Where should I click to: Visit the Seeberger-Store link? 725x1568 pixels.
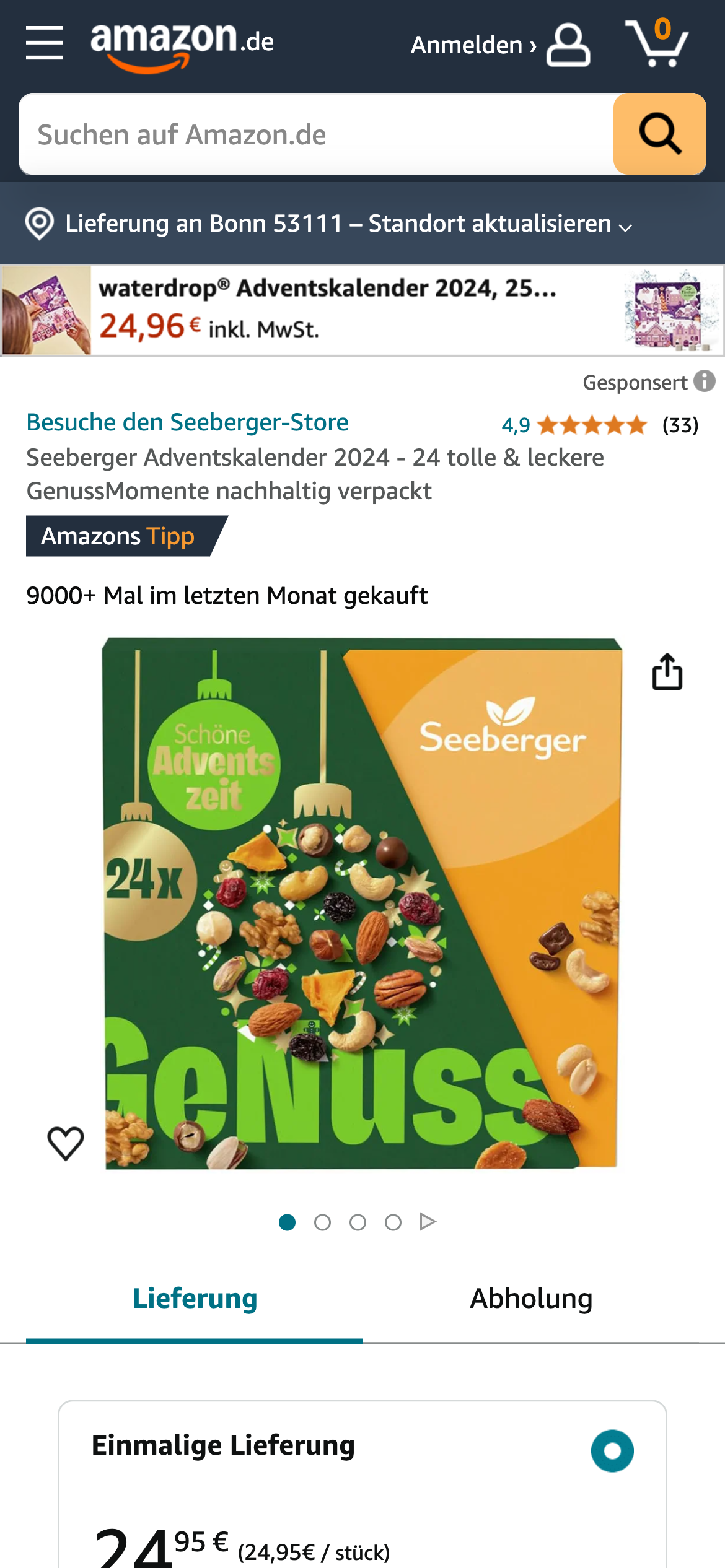pyautogui.click(x=187, y=422)
